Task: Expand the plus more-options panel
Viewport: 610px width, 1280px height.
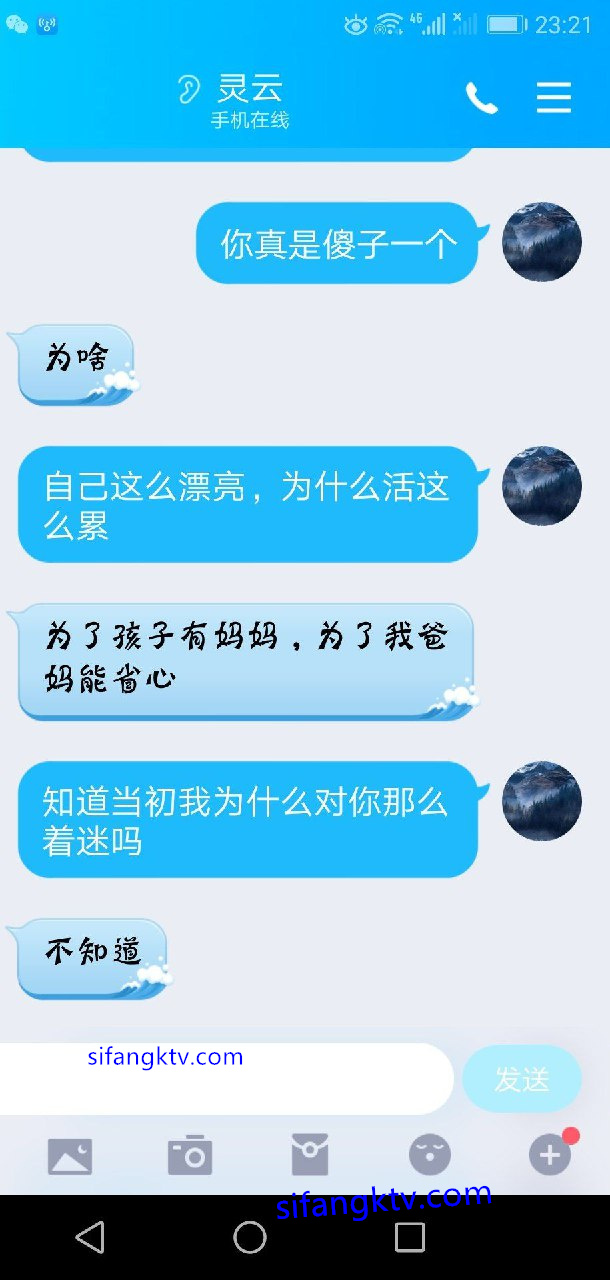Action: 549,1156
